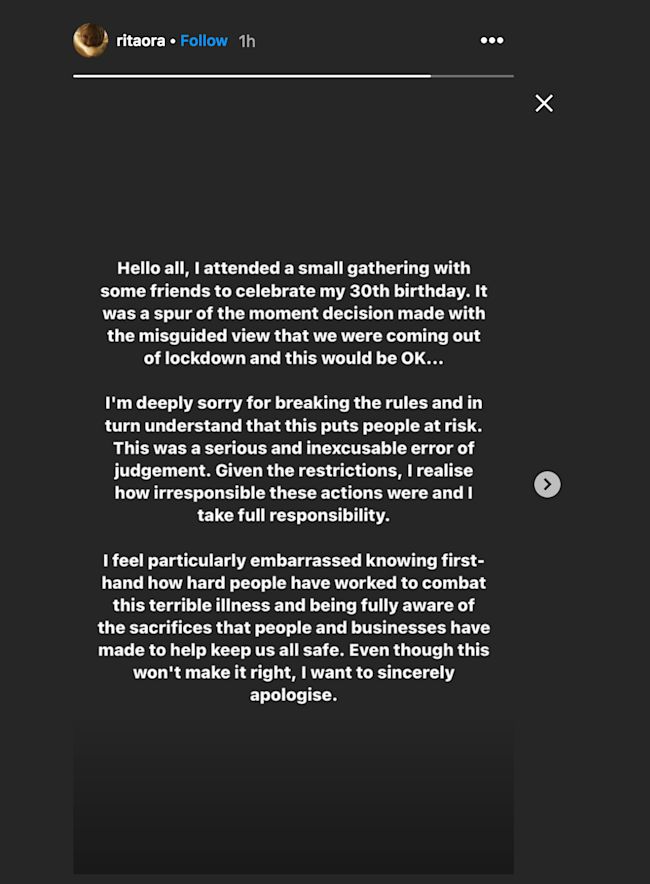Follow ritaora

204,41
